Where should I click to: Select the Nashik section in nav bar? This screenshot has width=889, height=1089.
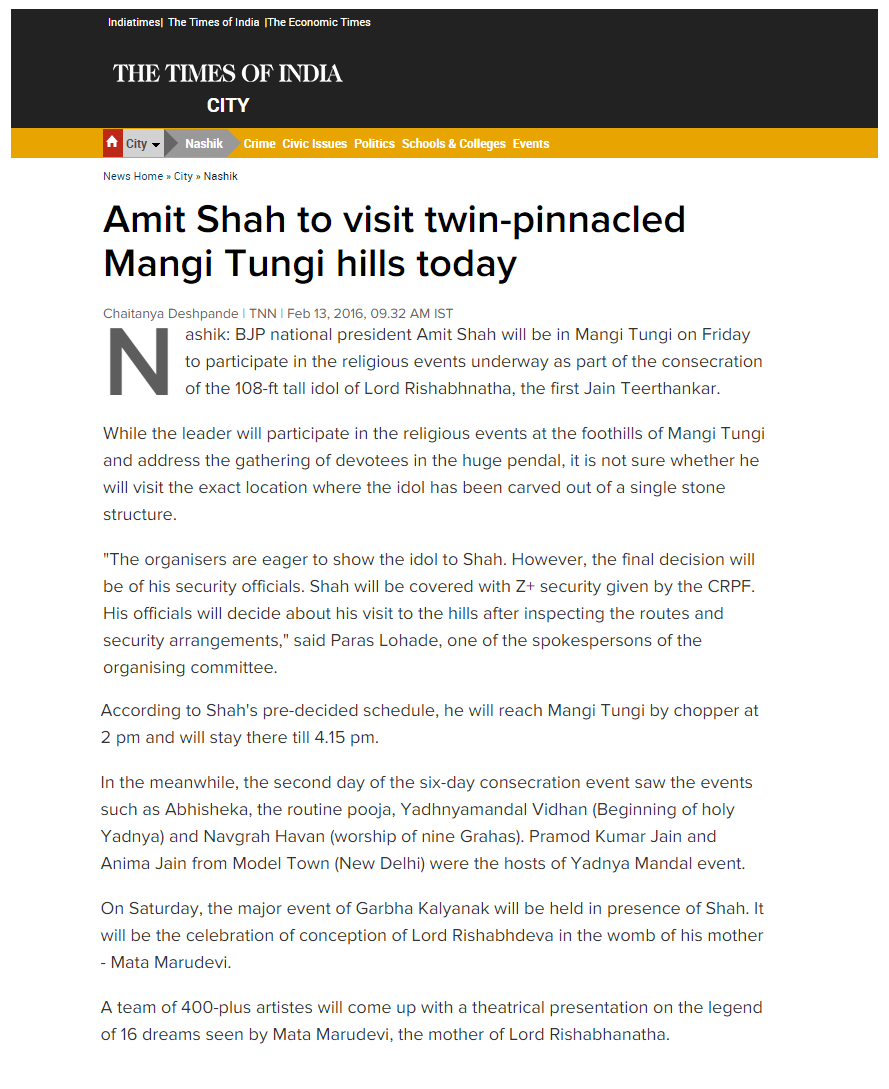click(203, 144)
